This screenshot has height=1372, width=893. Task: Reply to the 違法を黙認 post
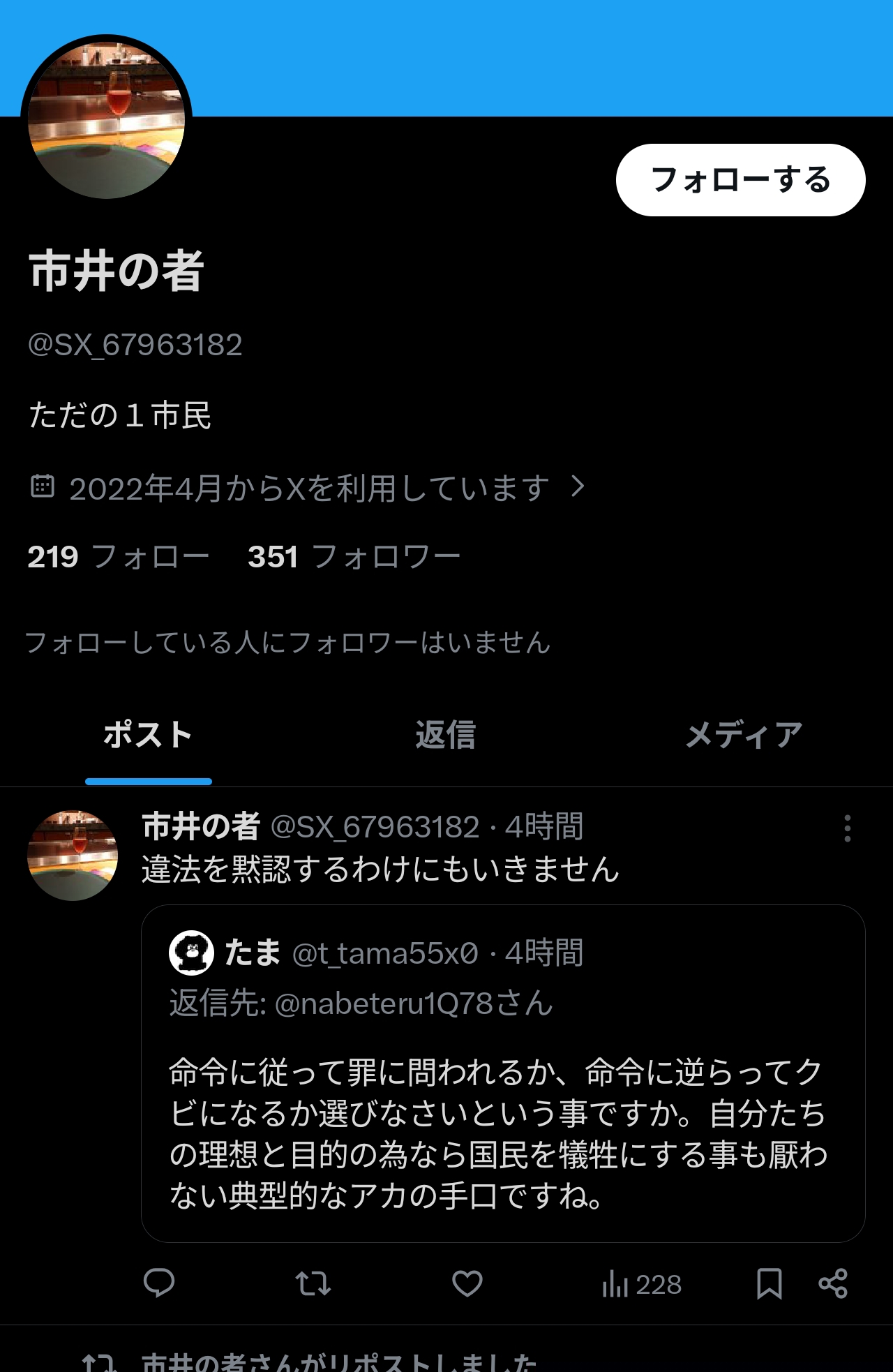[159, 1283]
